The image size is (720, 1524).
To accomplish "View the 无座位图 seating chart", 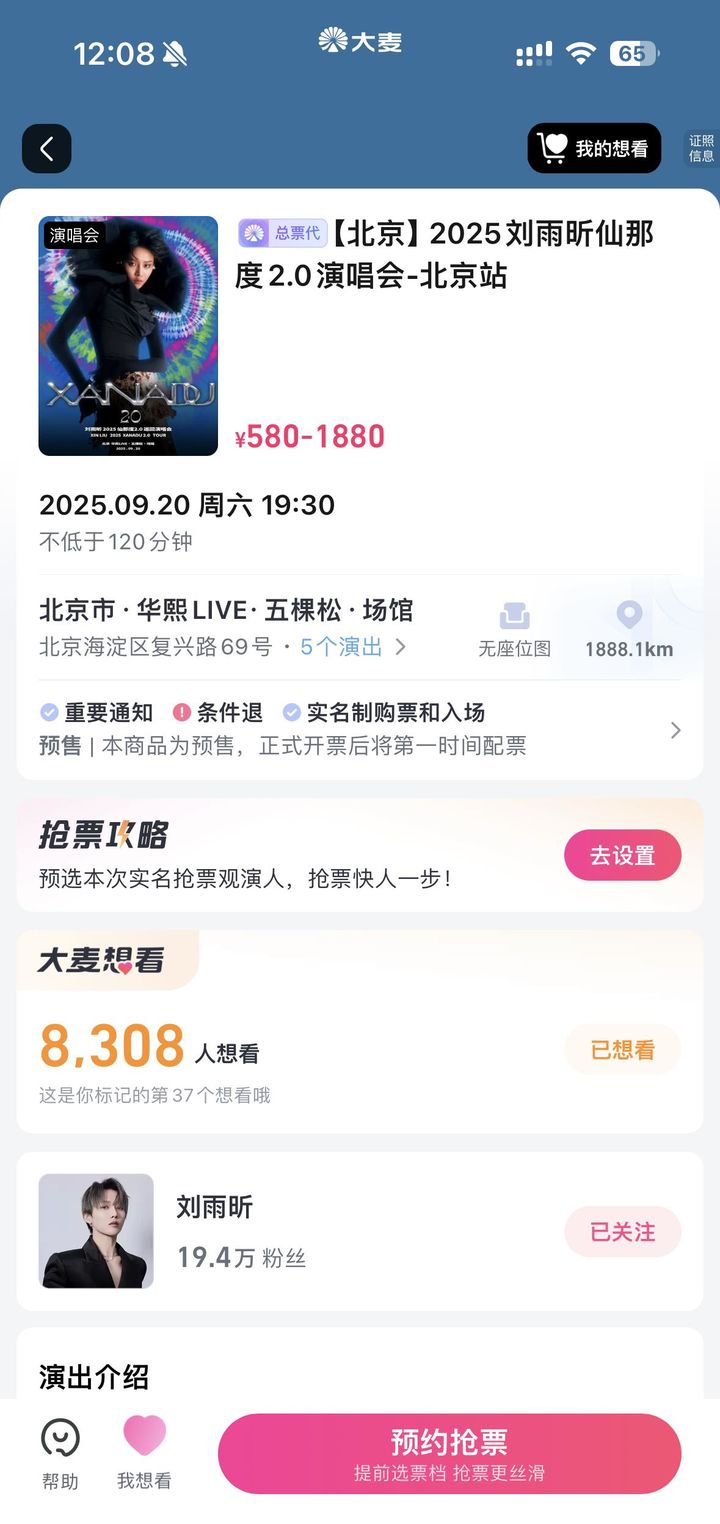I will coord(514,630).
